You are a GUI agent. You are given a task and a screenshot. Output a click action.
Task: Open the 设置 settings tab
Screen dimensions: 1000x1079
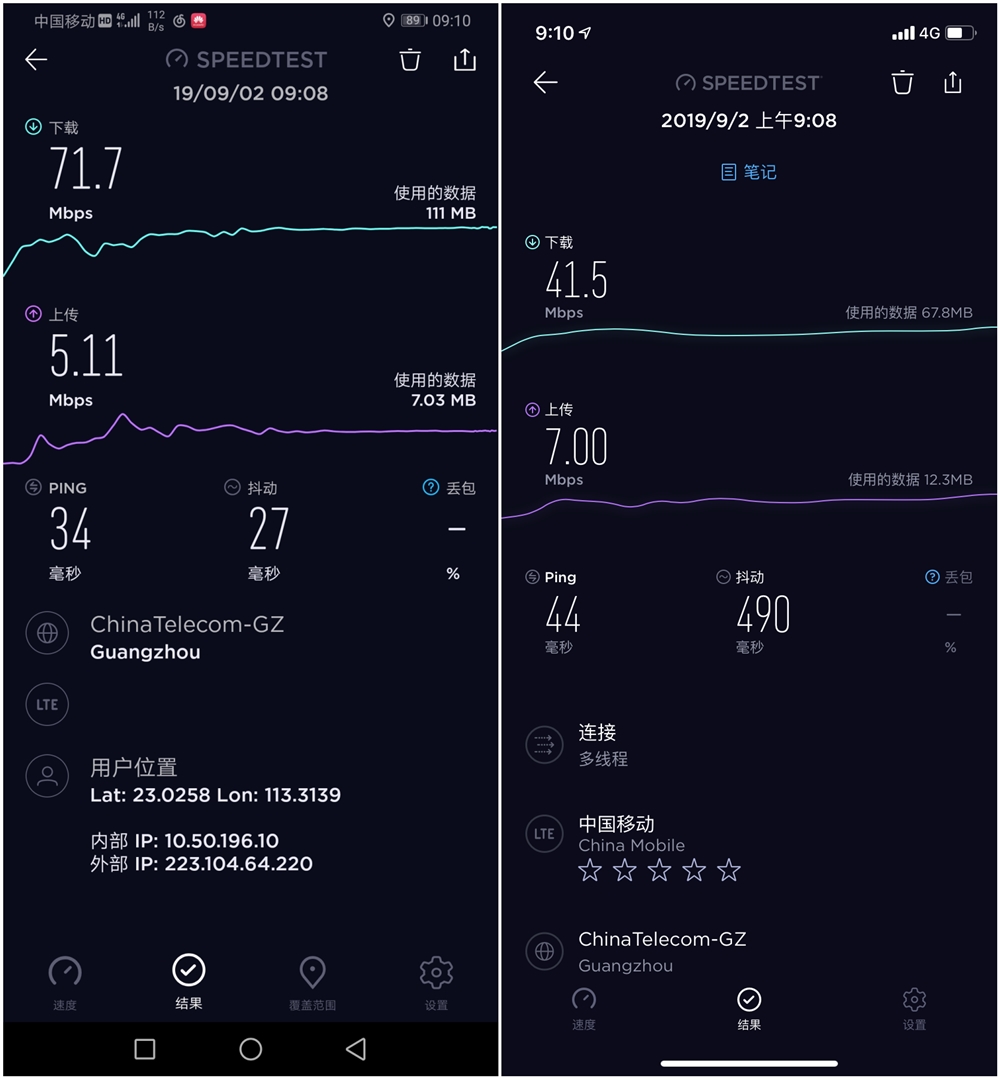(436, 978)
